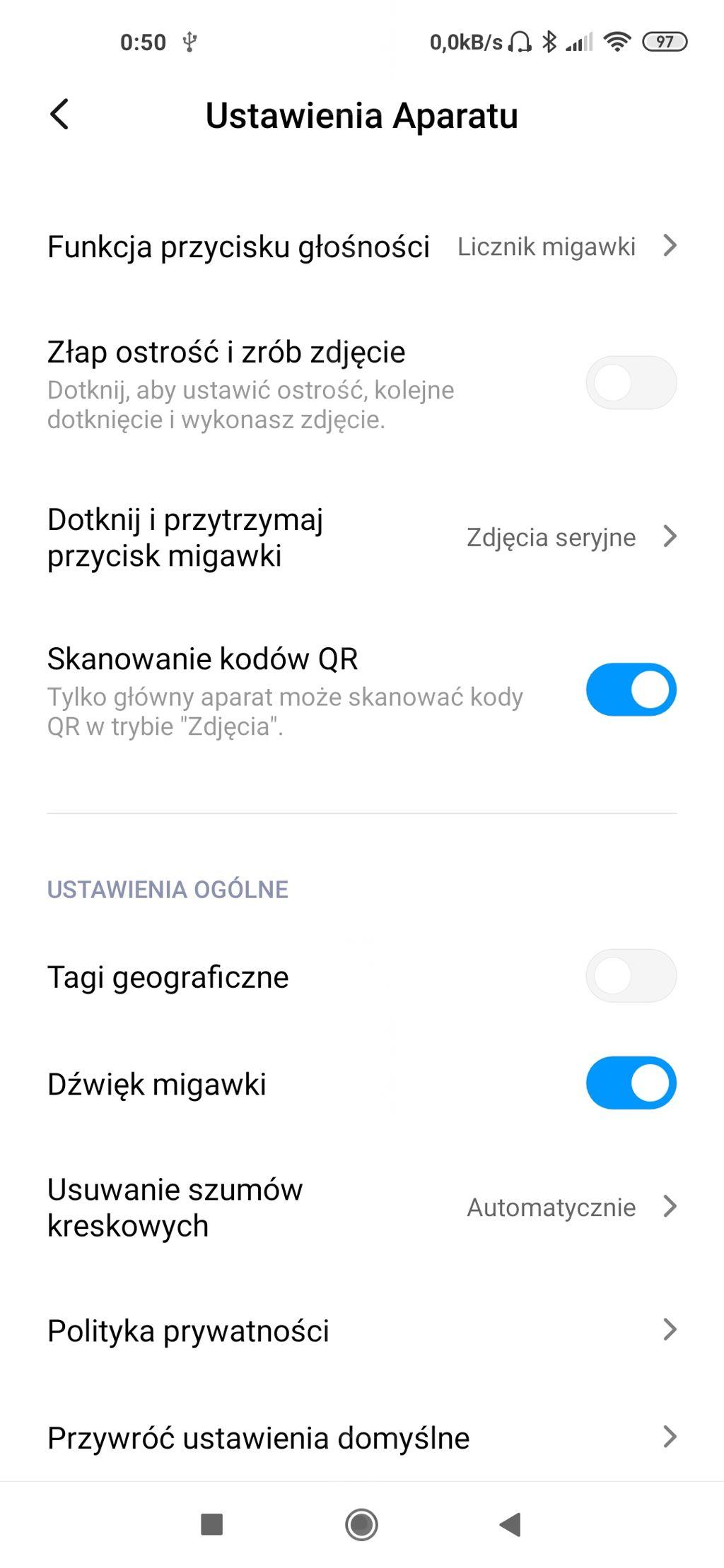Go back from Ustawienia Aparatu
Viewport: 724px width, 1568px height.
coord(60,114)
